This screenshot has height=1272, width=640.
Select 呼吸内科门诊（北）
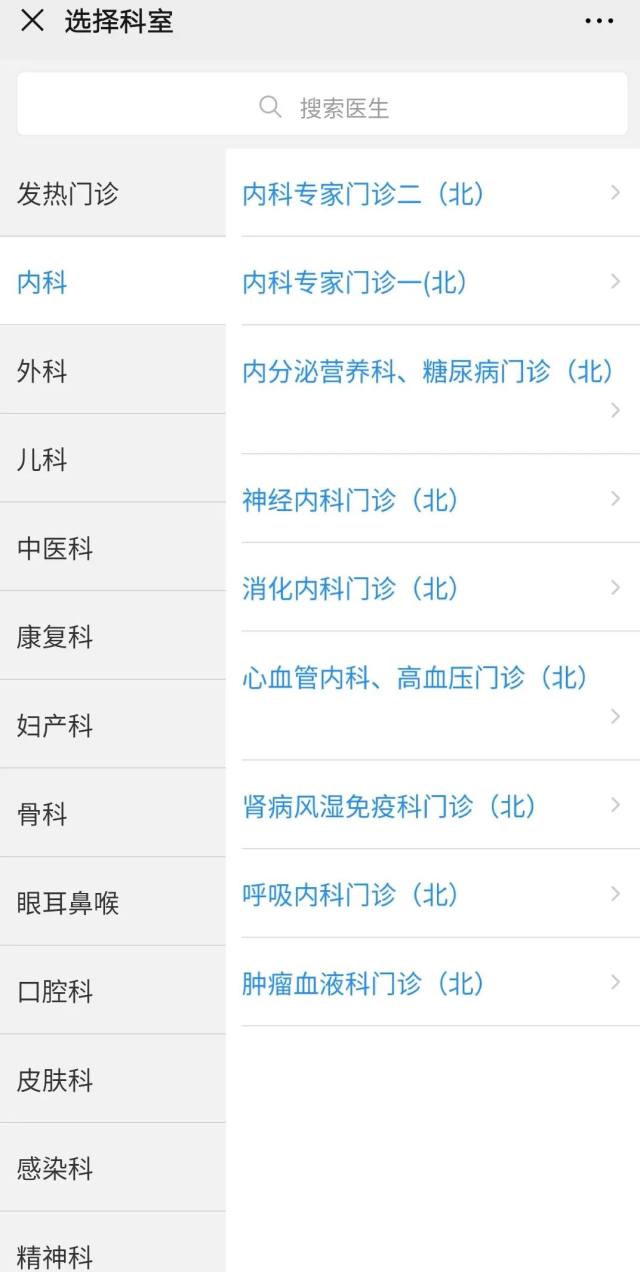440,894
